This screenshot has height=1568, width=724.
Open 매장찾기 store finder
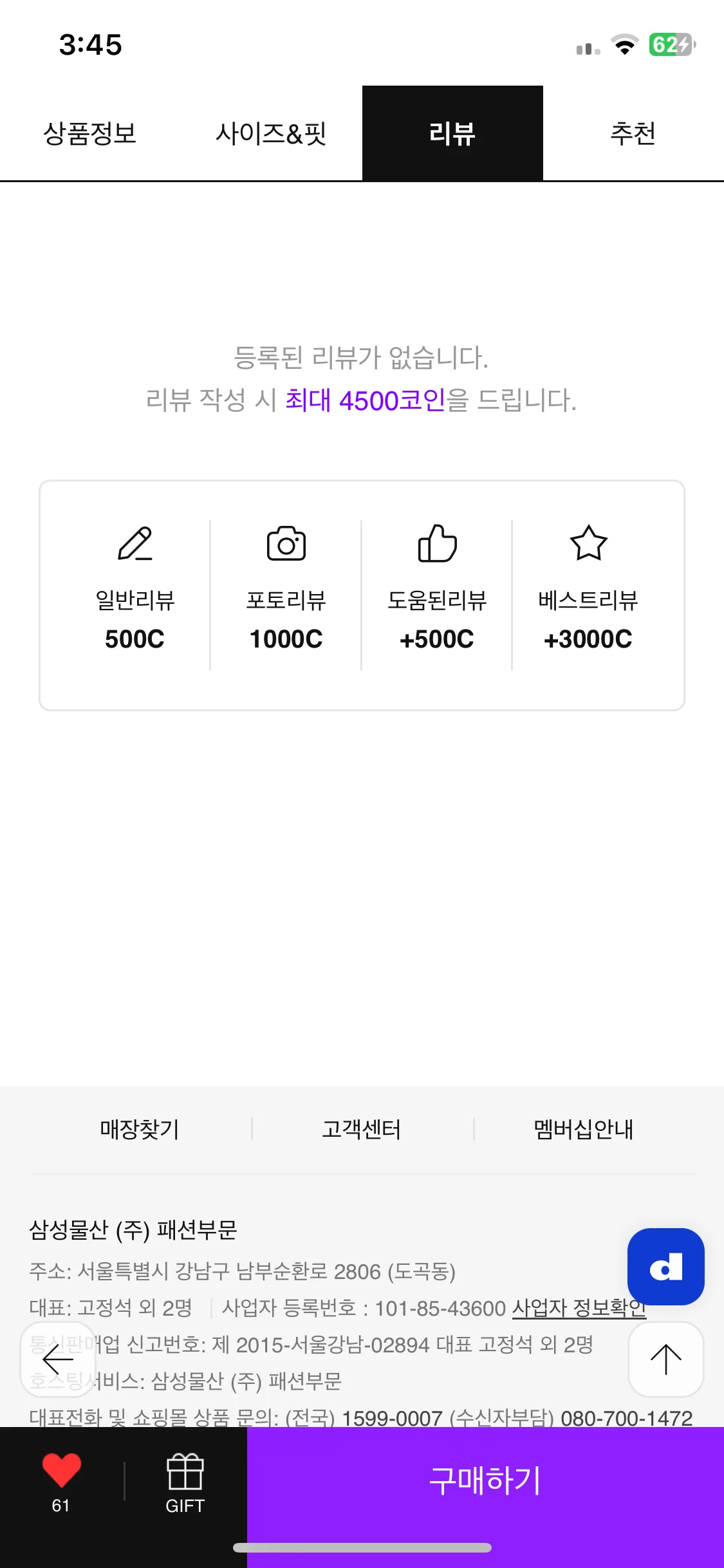tap(139, 1129)
